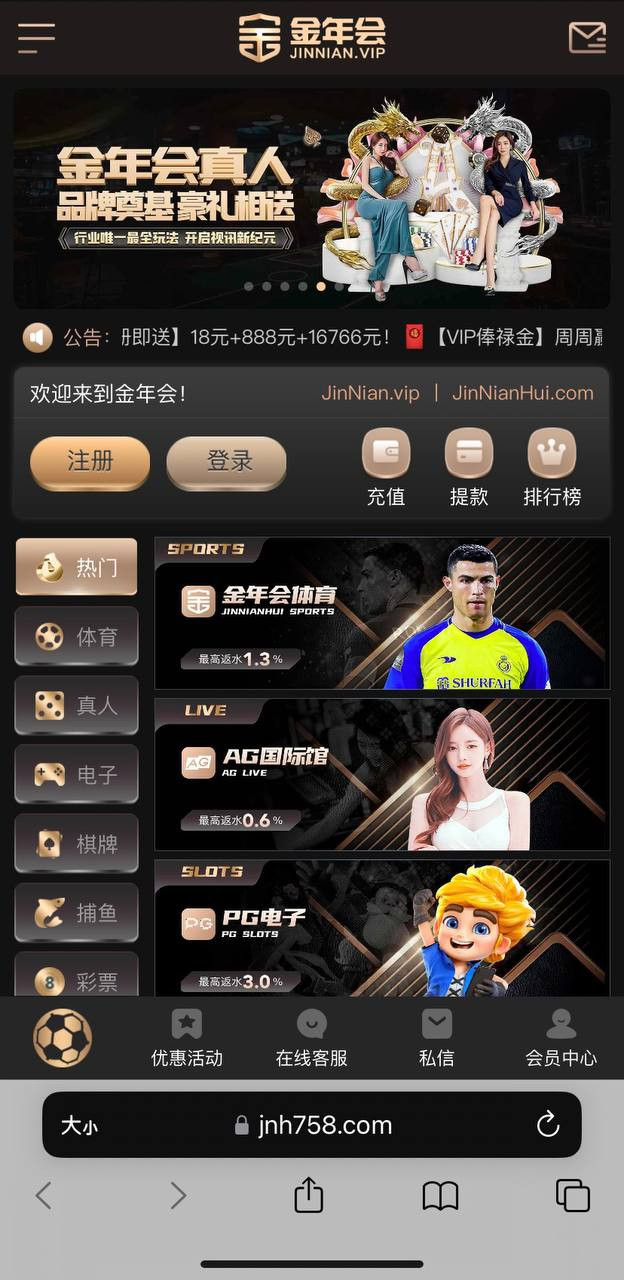Switch to the 电子 slots category
The height and width of the screenshot is (1280, 624).
coord(77,774)
